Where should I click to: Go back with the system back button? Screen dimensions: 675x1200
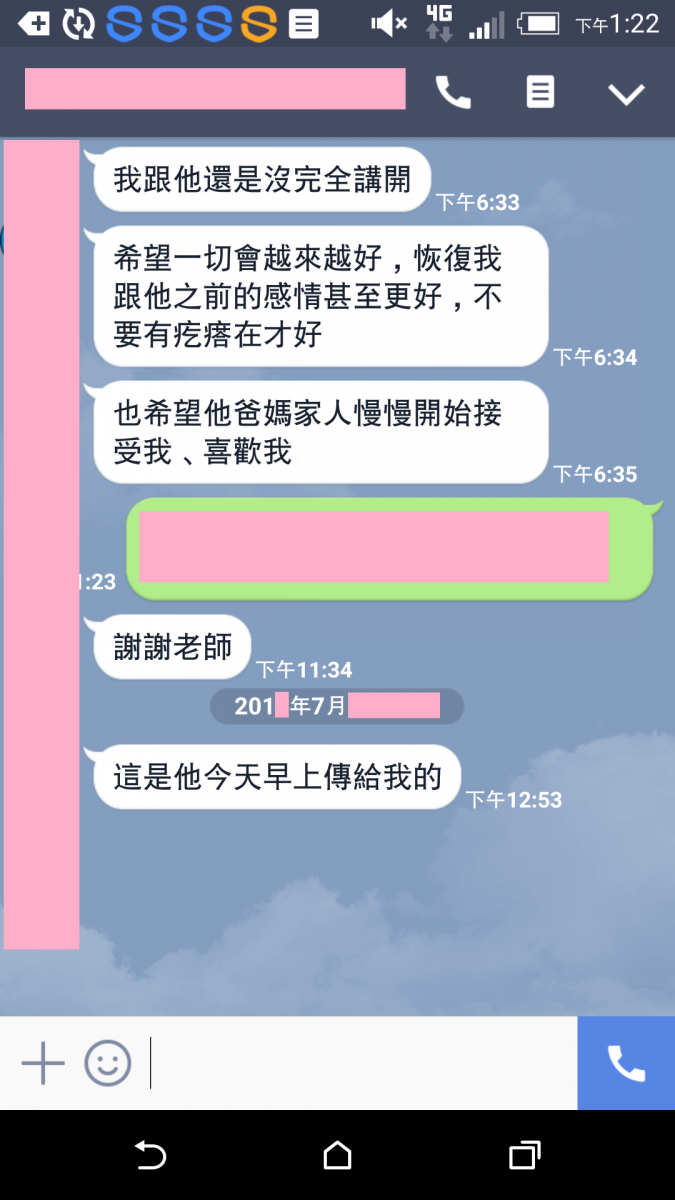150,1155
